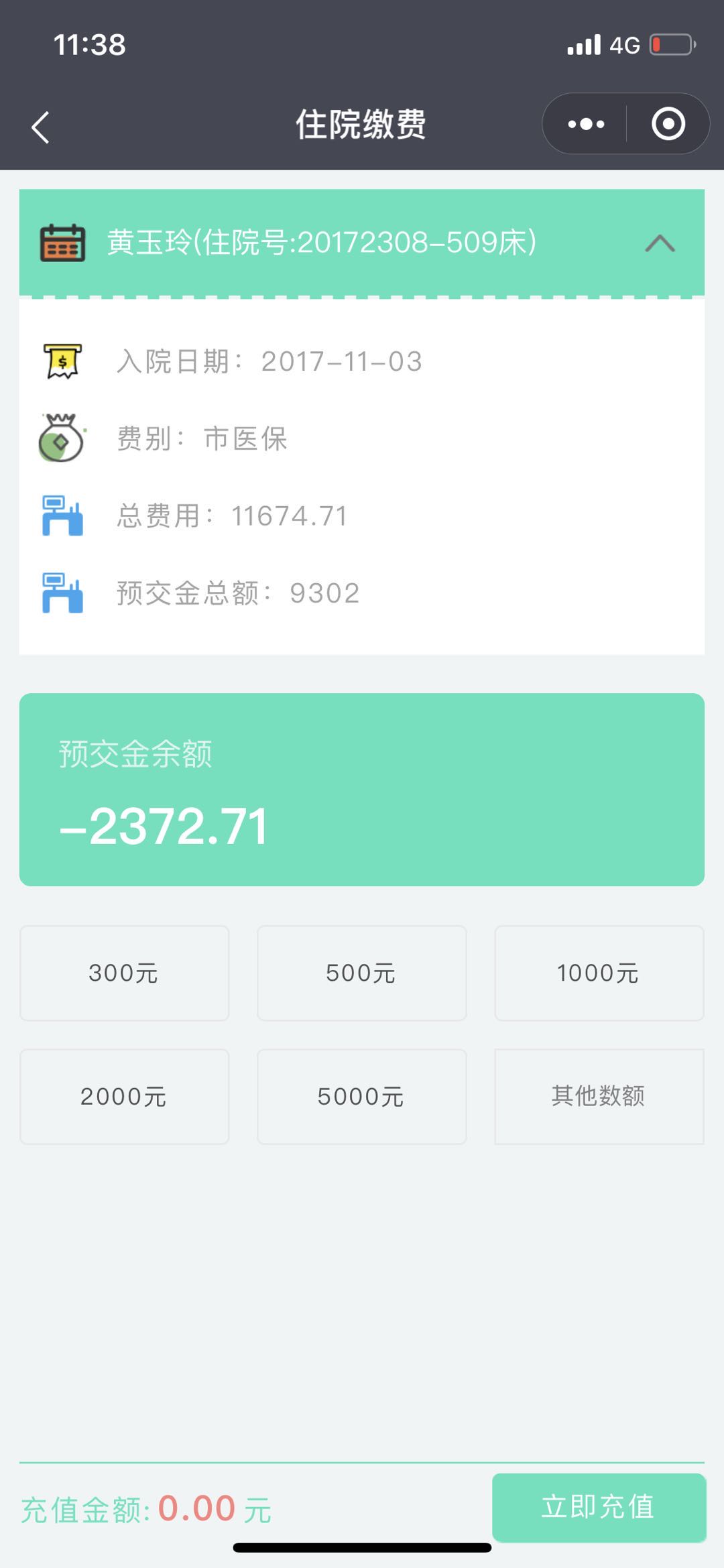
Task: Open the mini program more-options menu
Action: click(x=586, y=124)
